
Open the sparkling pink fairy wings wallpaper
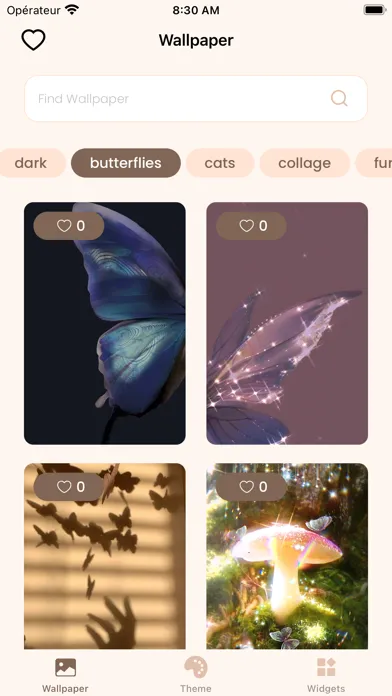tap(287, 337)
